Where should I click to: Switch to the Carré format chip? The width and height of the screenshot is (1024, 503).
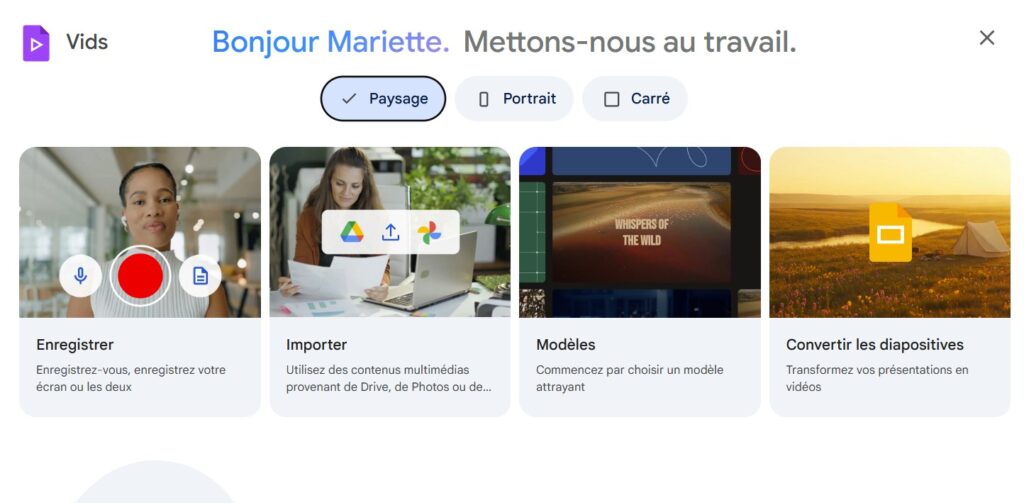coord(635,99)
